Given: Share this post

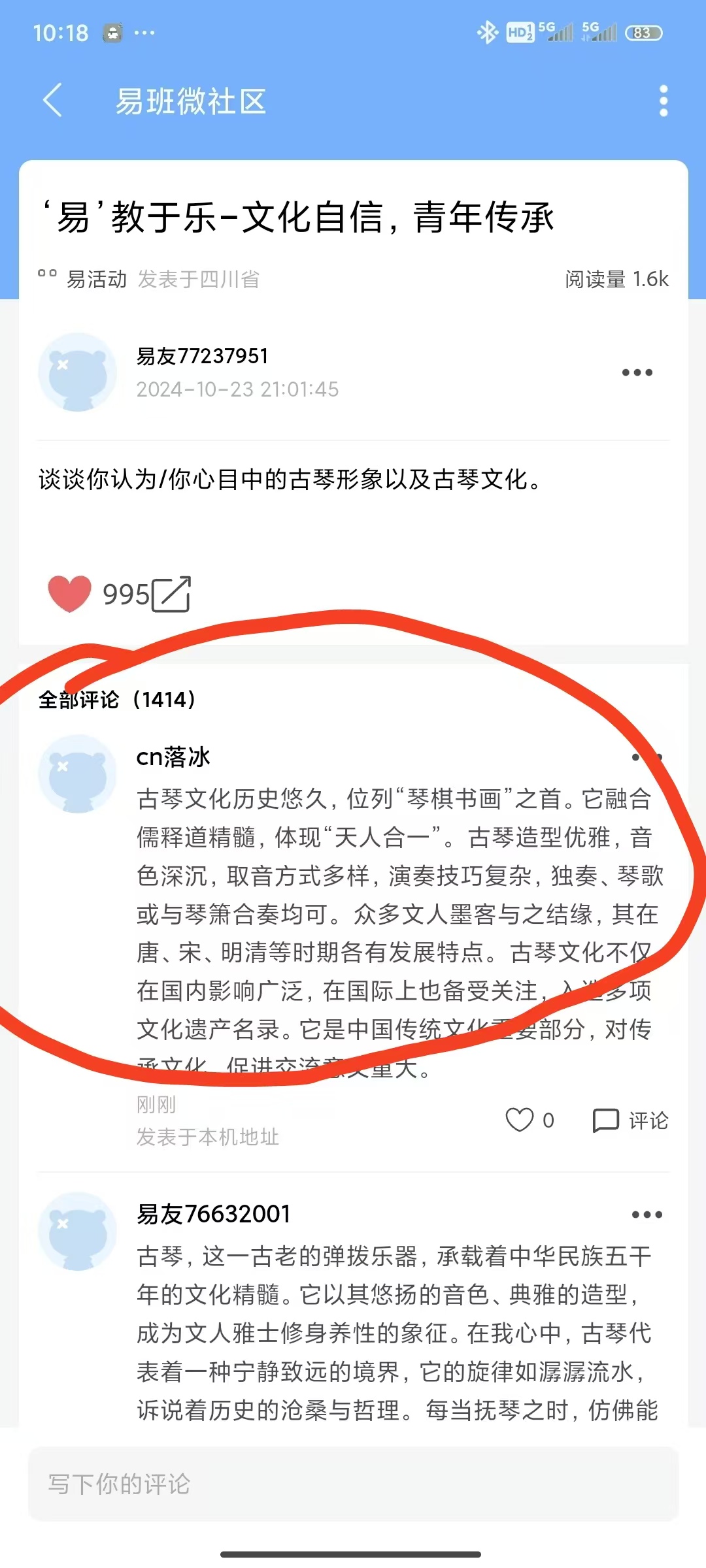Looking at the screenshot, I should [x=171, y=594].
